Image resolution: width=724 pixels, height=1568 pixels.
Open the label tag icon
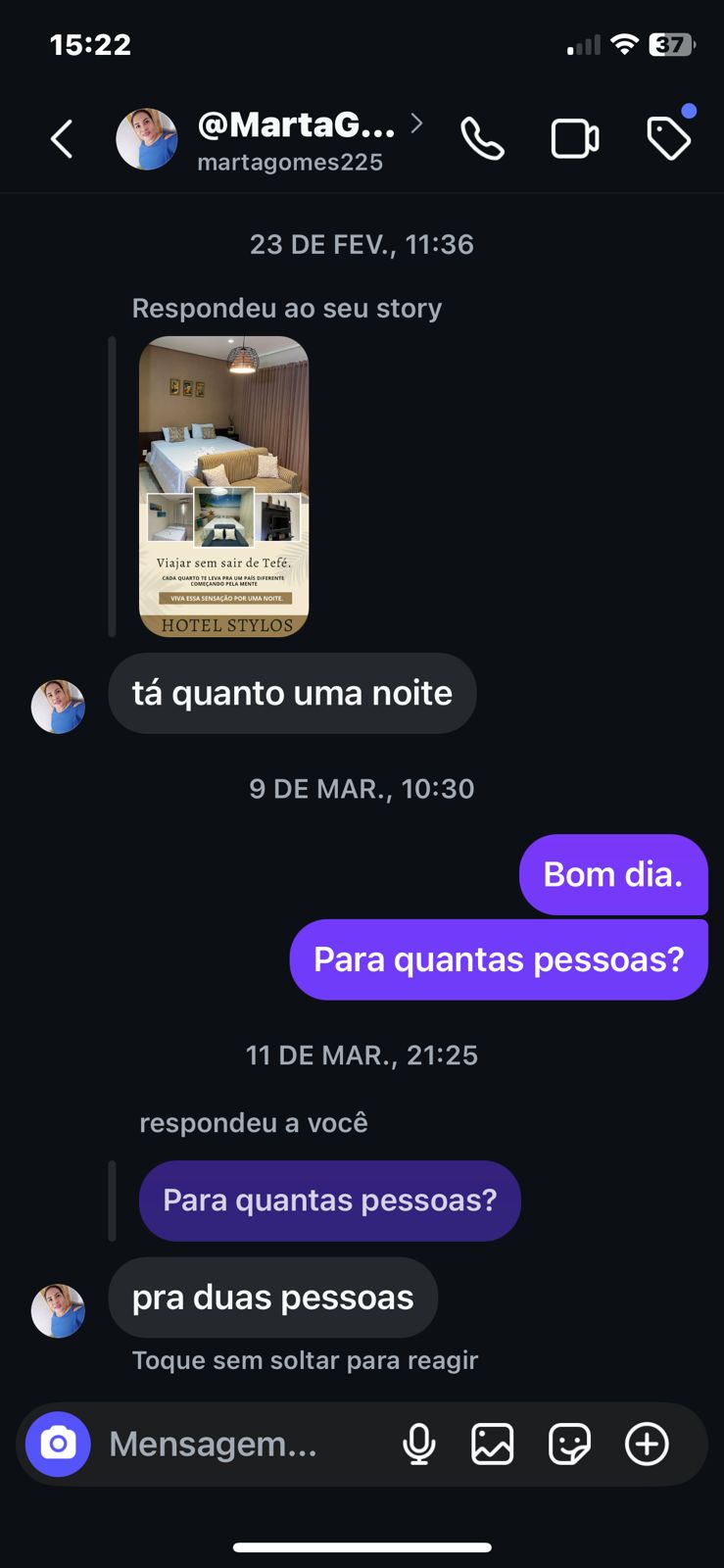(669, 138)
